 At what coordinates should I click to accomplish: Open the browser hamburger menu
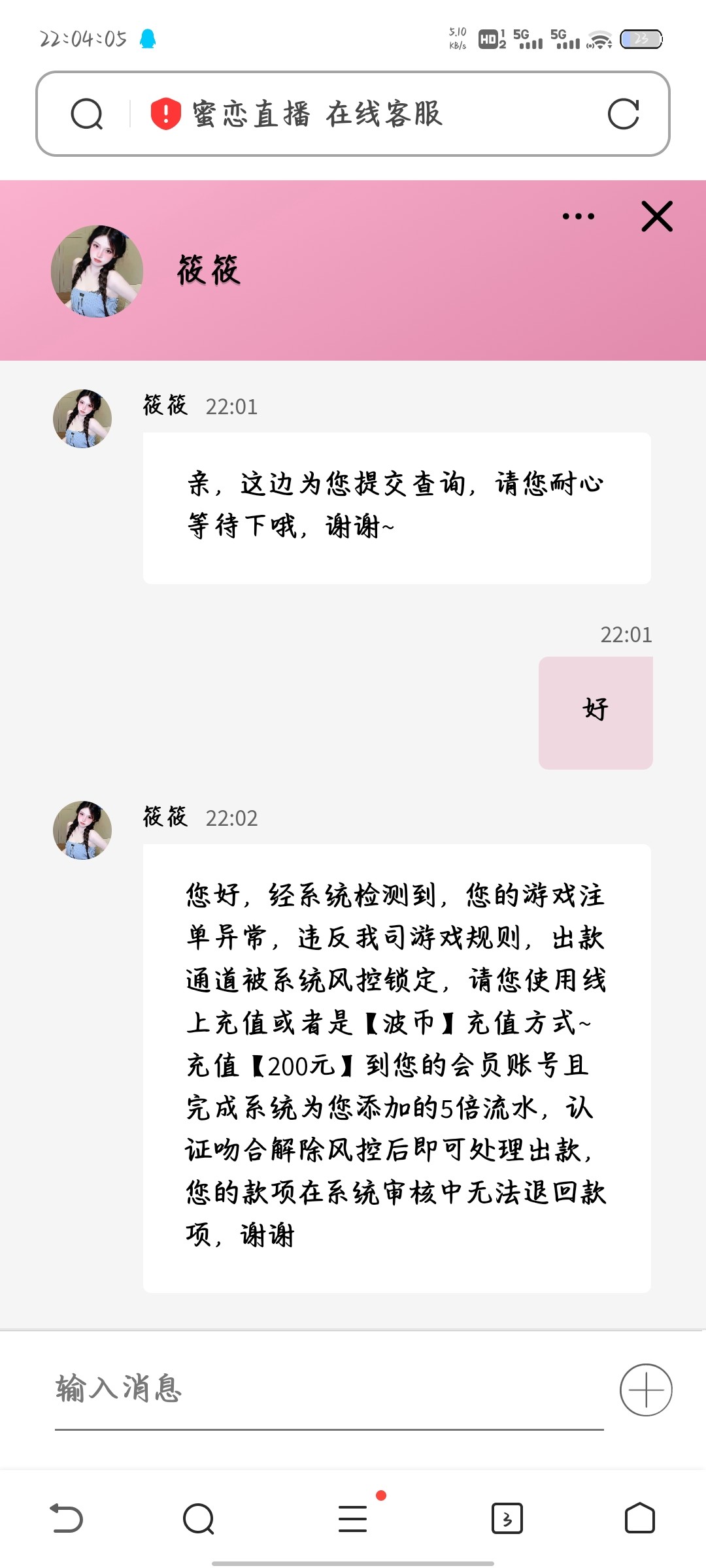click(353, 1518)
